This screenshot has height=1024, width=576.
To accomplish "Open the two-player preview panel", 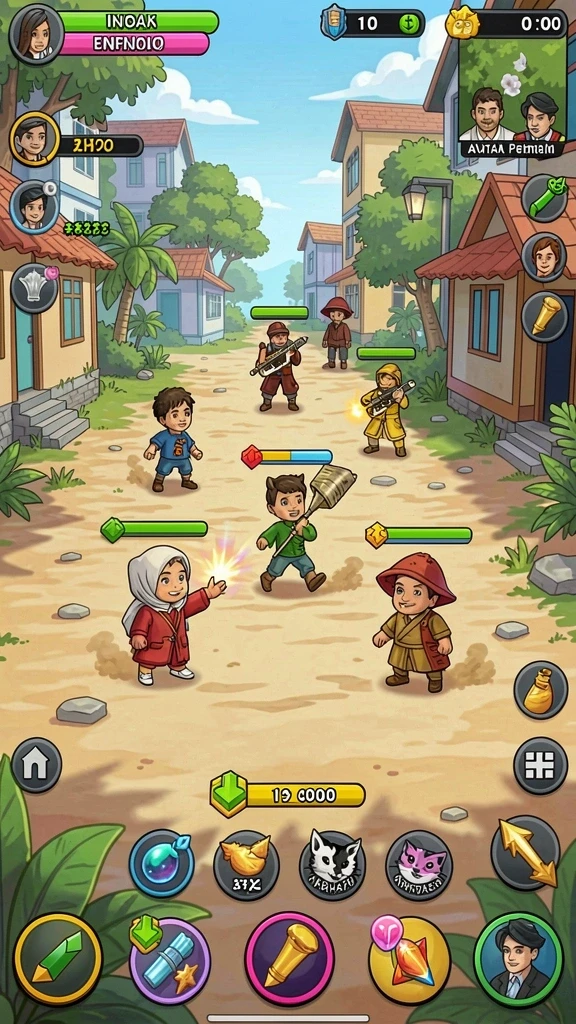I will point(512,96).
